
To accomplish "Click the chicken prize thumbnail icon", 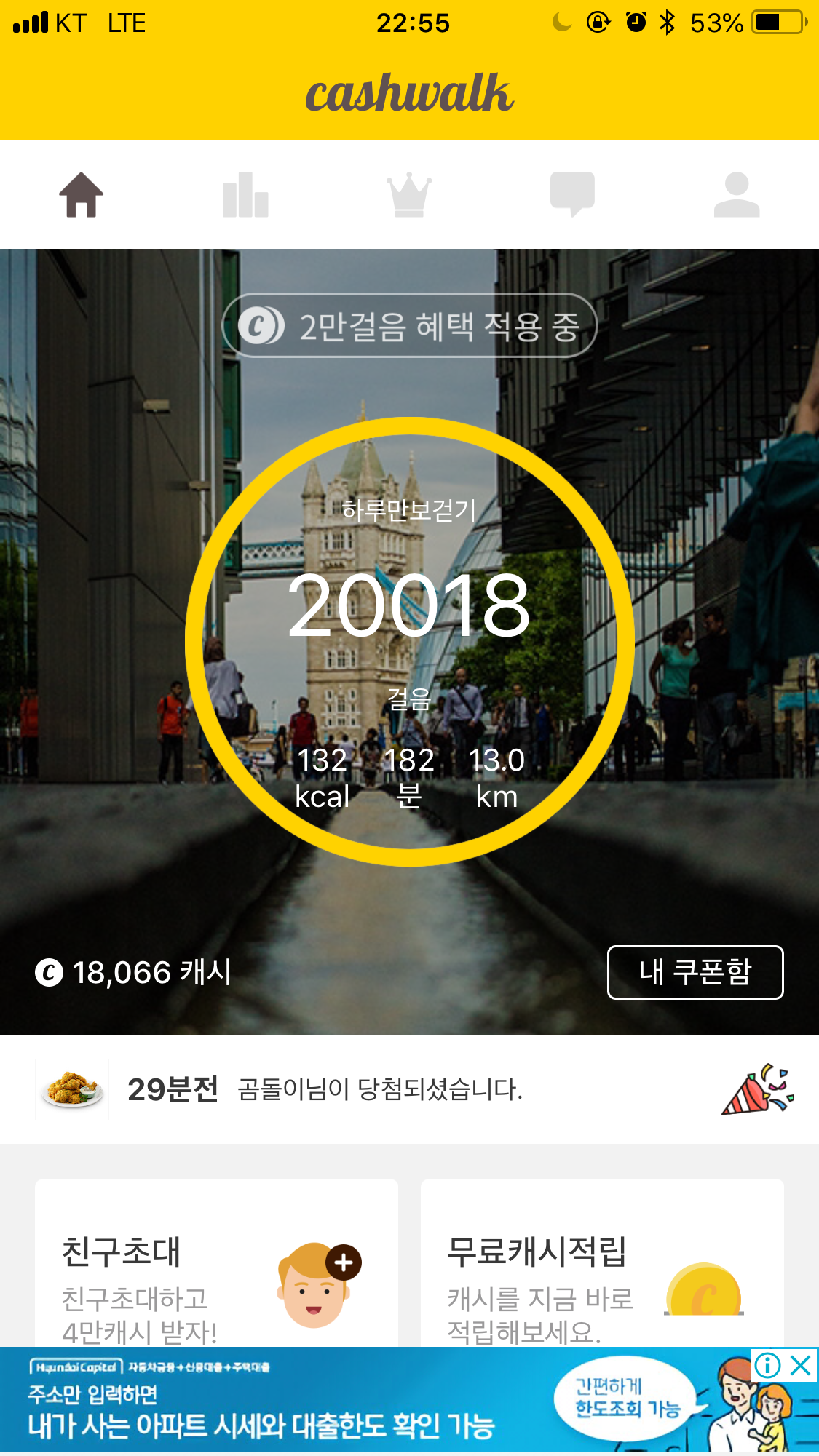I will click(71, 1089).
